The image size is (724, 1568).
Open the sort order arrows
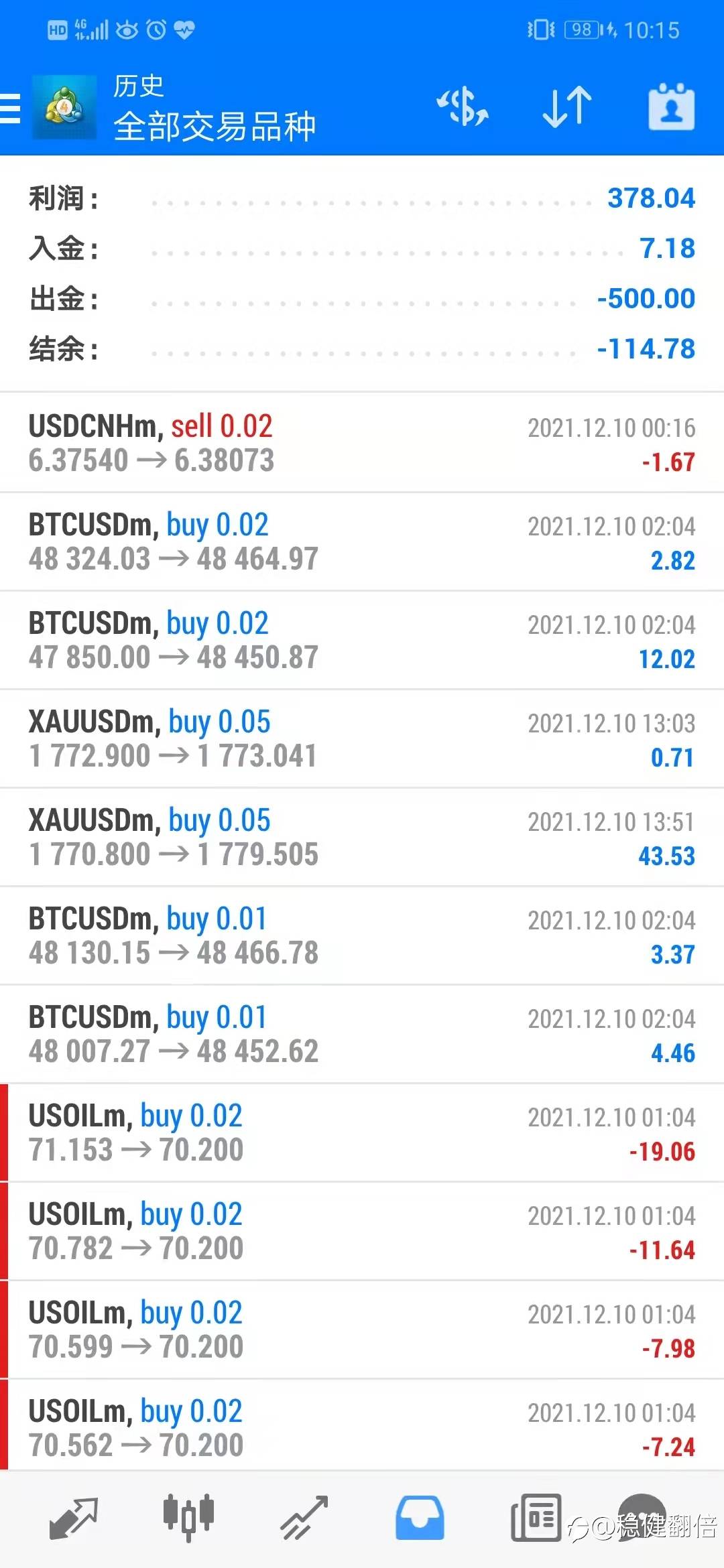[567, 107]
